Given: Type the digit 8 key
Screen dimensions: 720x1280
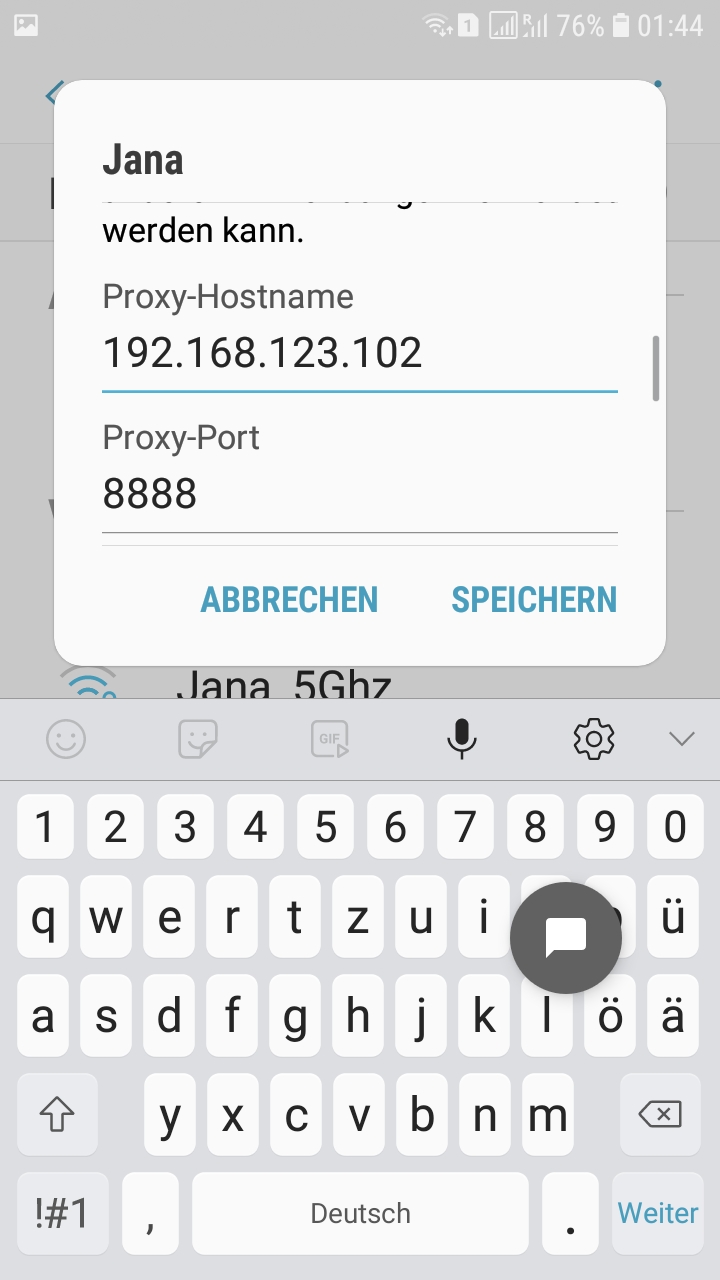Looking at the screenshot, I should tap(535, 827).
